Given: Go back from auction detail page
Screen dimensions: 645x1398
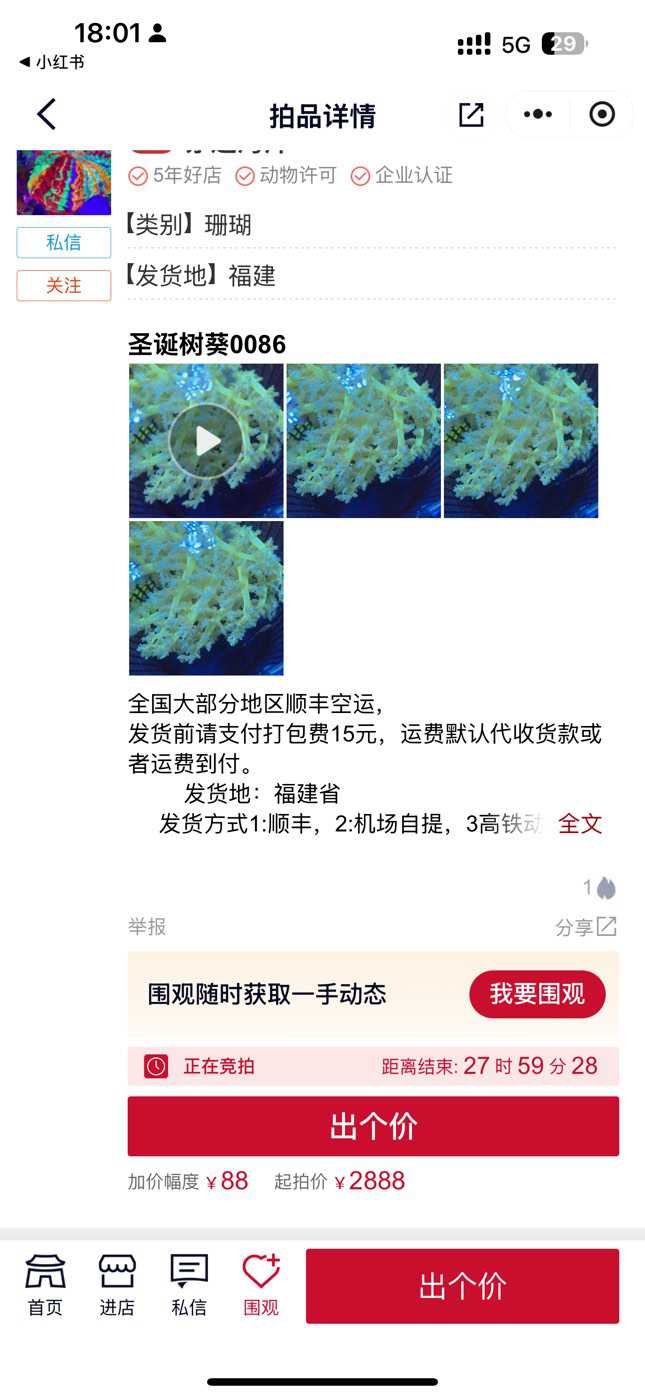Looking at the screenshot, I should tap(46, 115).
